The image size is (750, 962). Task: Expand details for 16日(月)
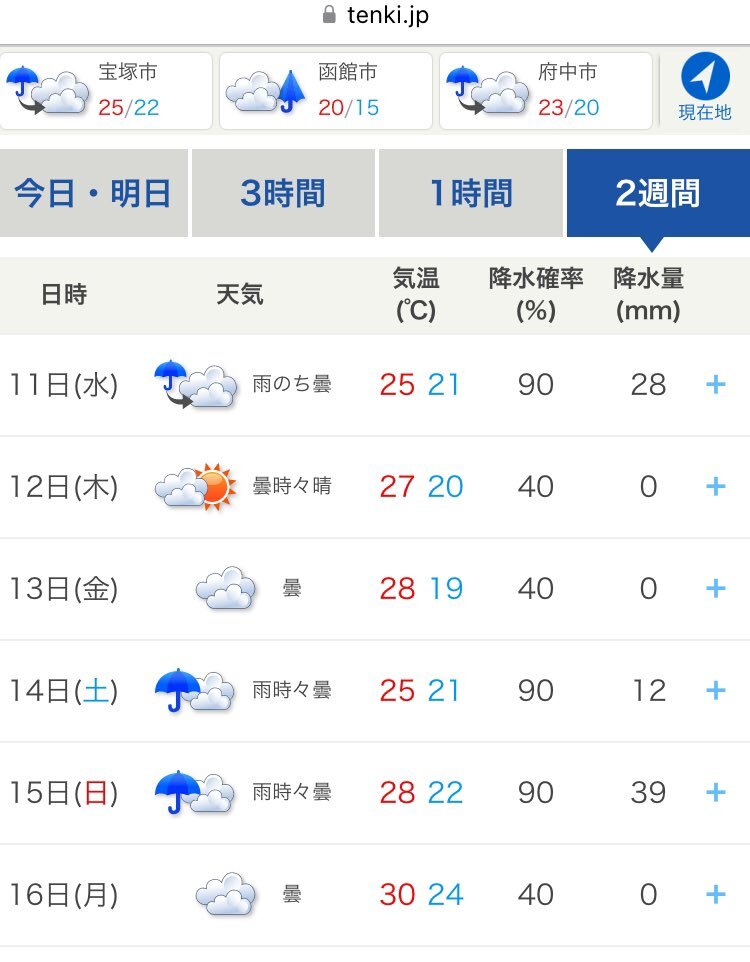coord(715,894)
